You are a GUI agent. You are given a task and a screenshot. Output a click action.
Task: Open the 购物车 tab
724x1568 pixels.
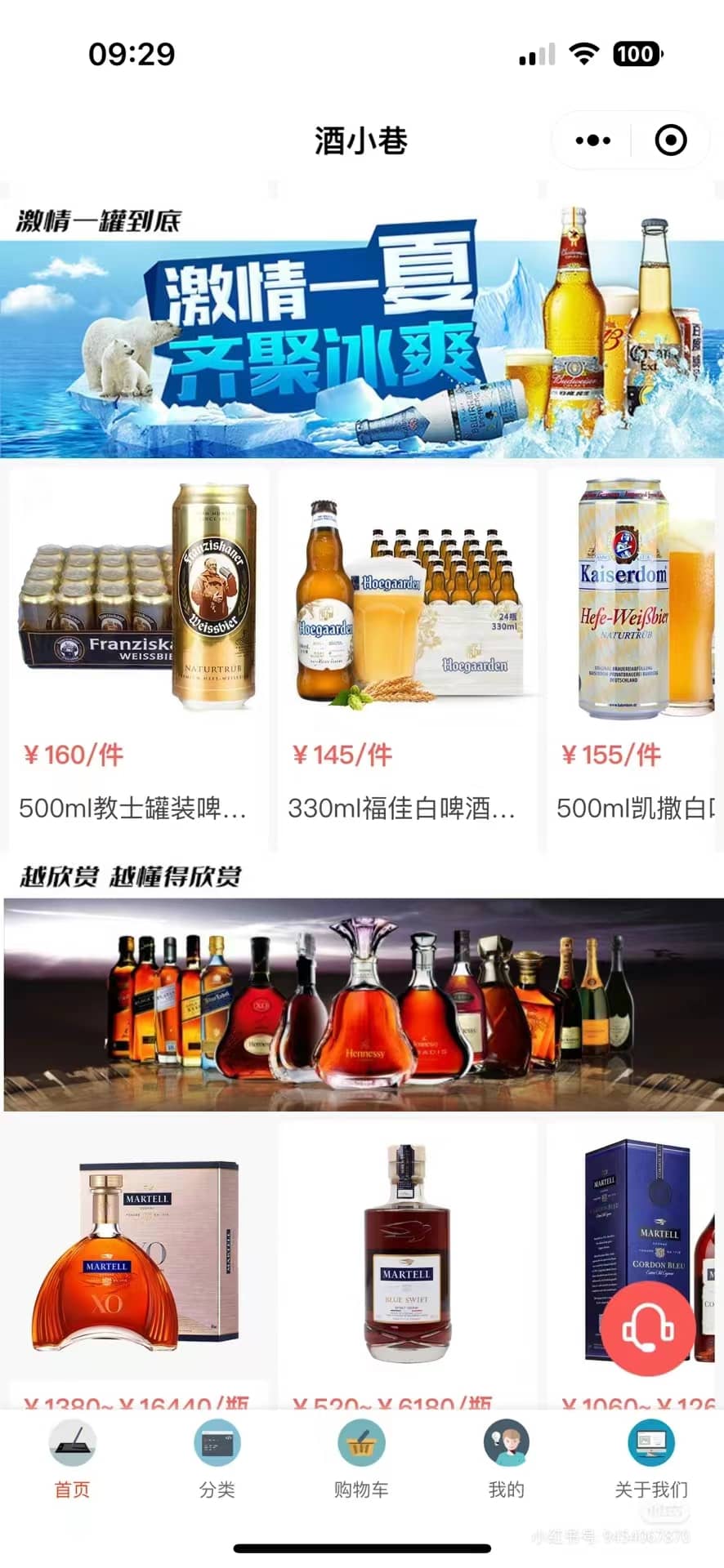[361, 1460]
